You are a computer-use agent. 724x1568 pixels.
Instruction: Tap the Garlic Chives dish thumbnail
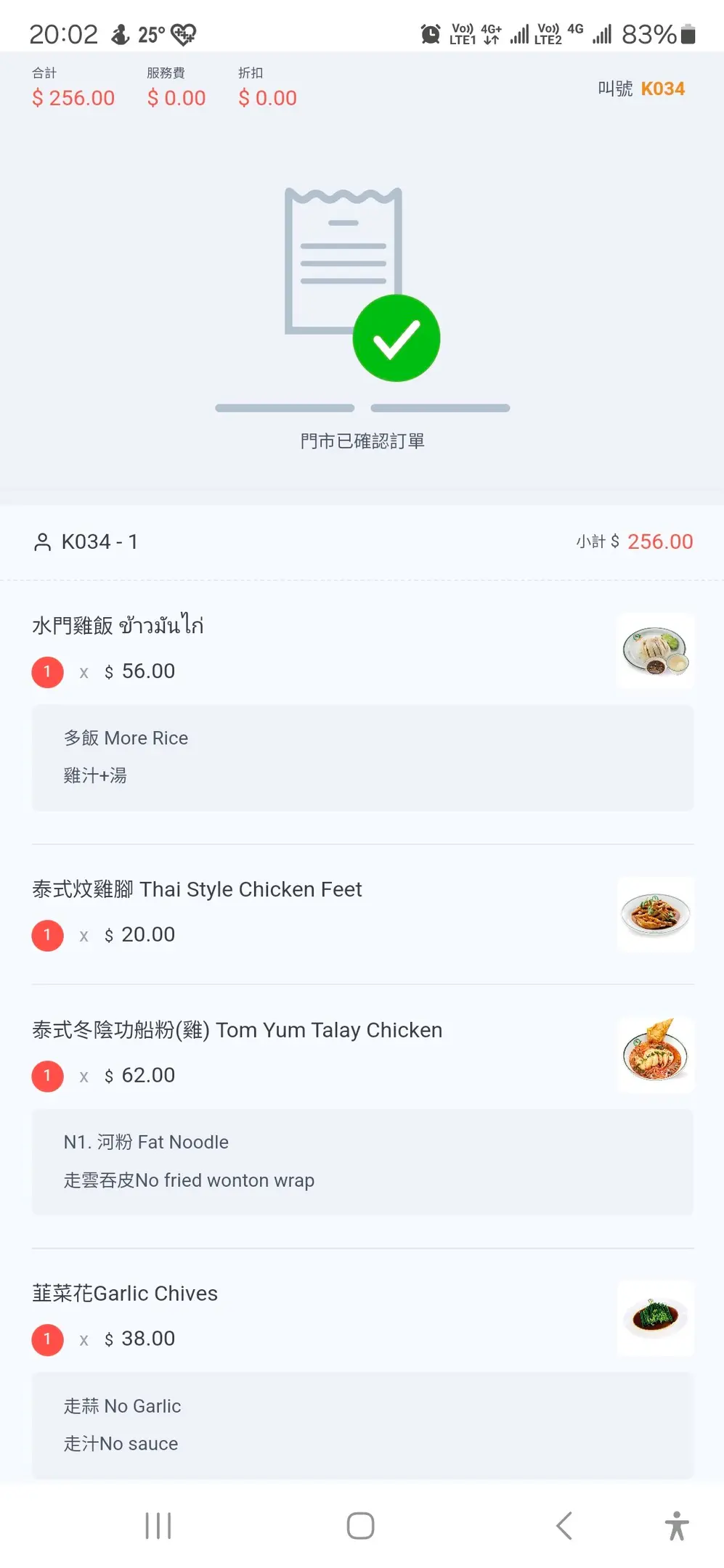click(x=655, y=1318)
